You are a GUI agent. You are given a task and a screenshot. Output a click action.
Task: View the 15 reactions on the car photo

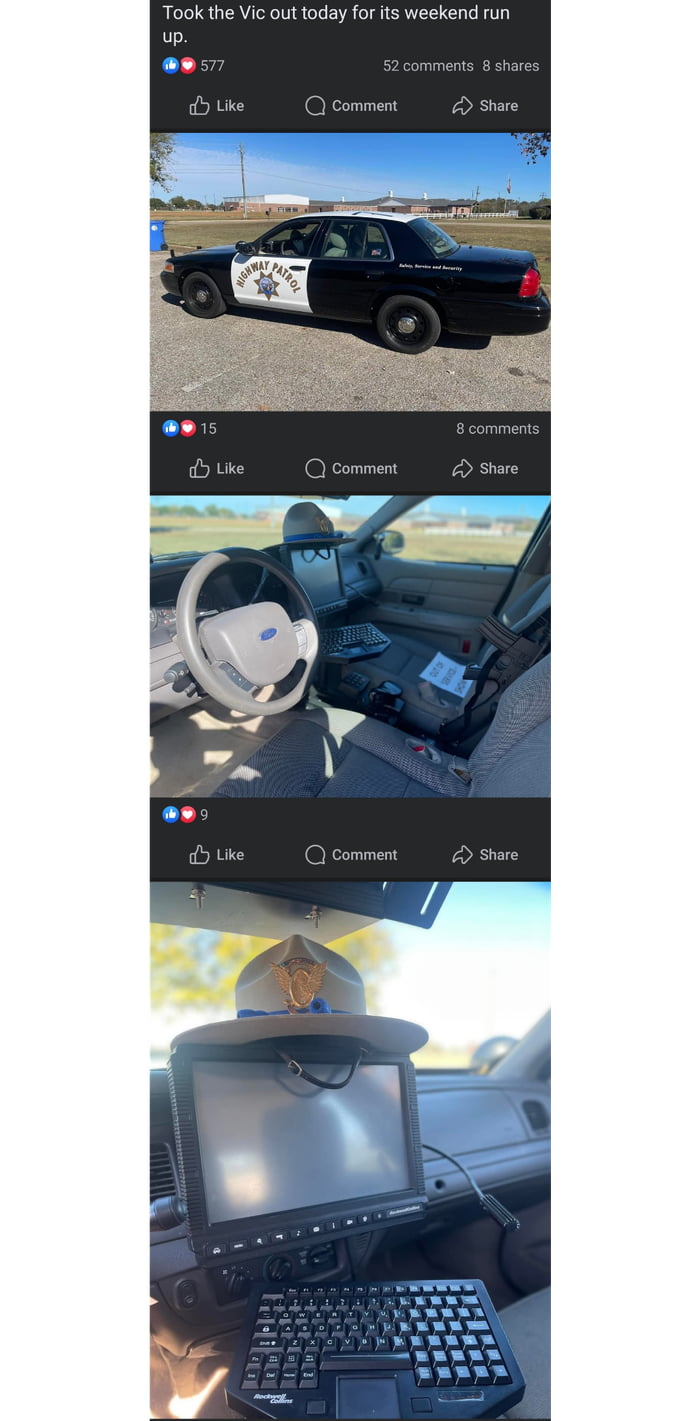point(190,429)
